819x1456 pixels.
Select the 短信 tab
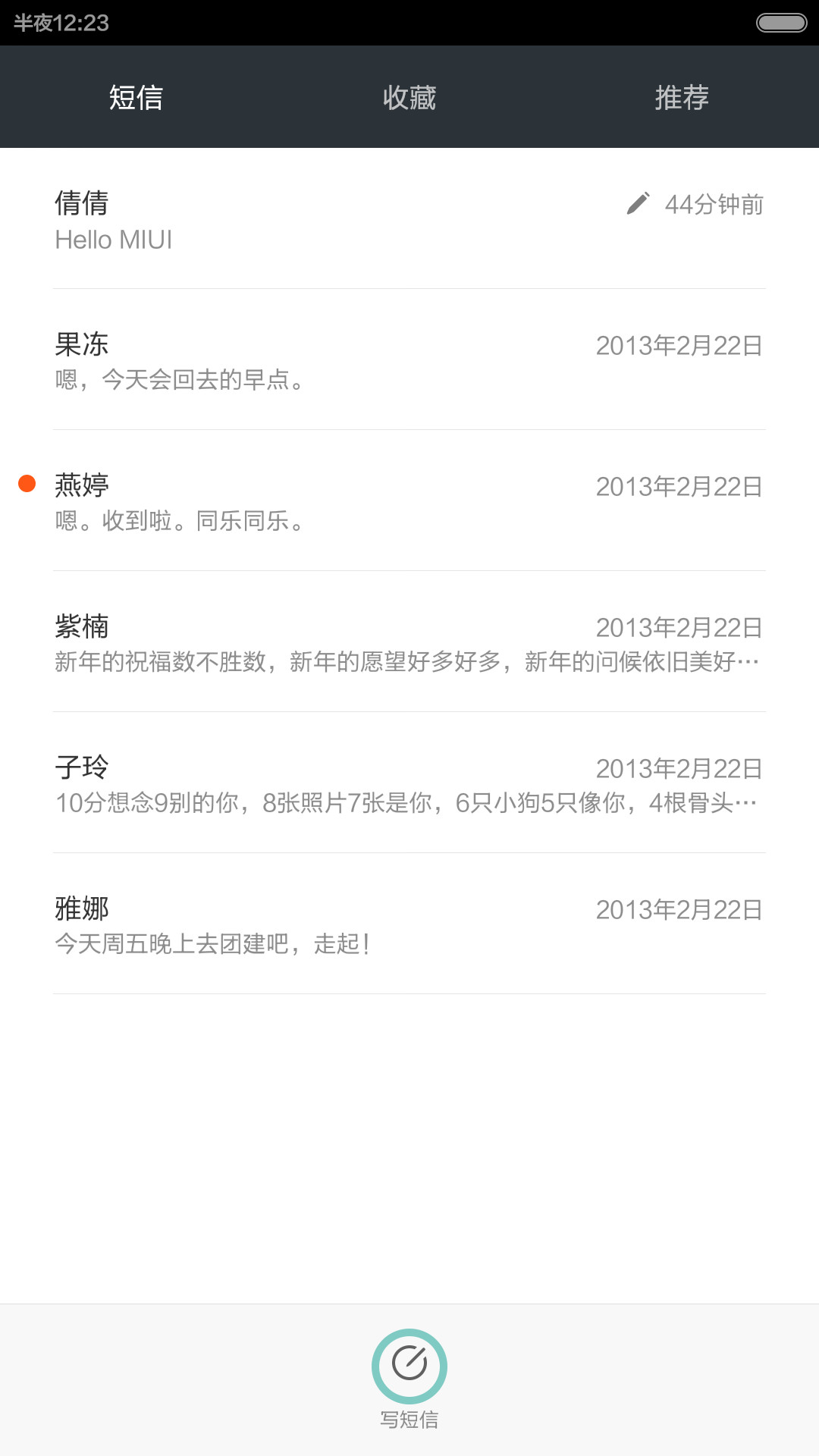(136, 97)
